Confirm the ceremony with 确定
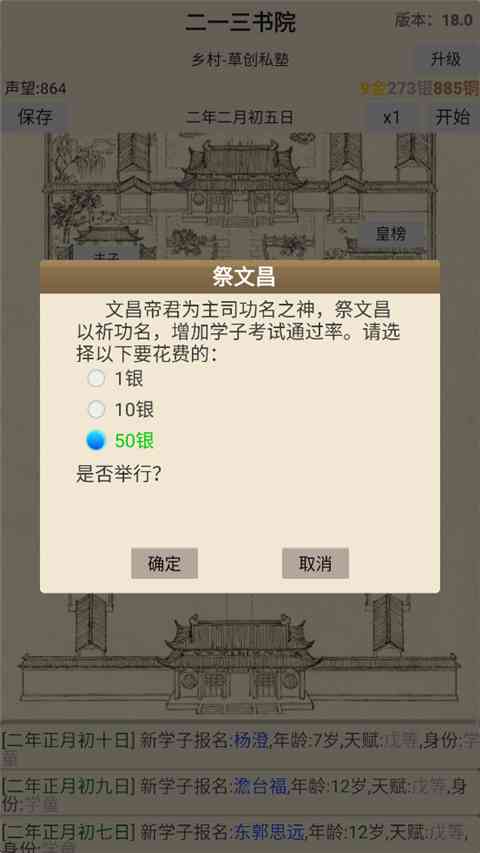480x853 pixels. click(164, 564)
